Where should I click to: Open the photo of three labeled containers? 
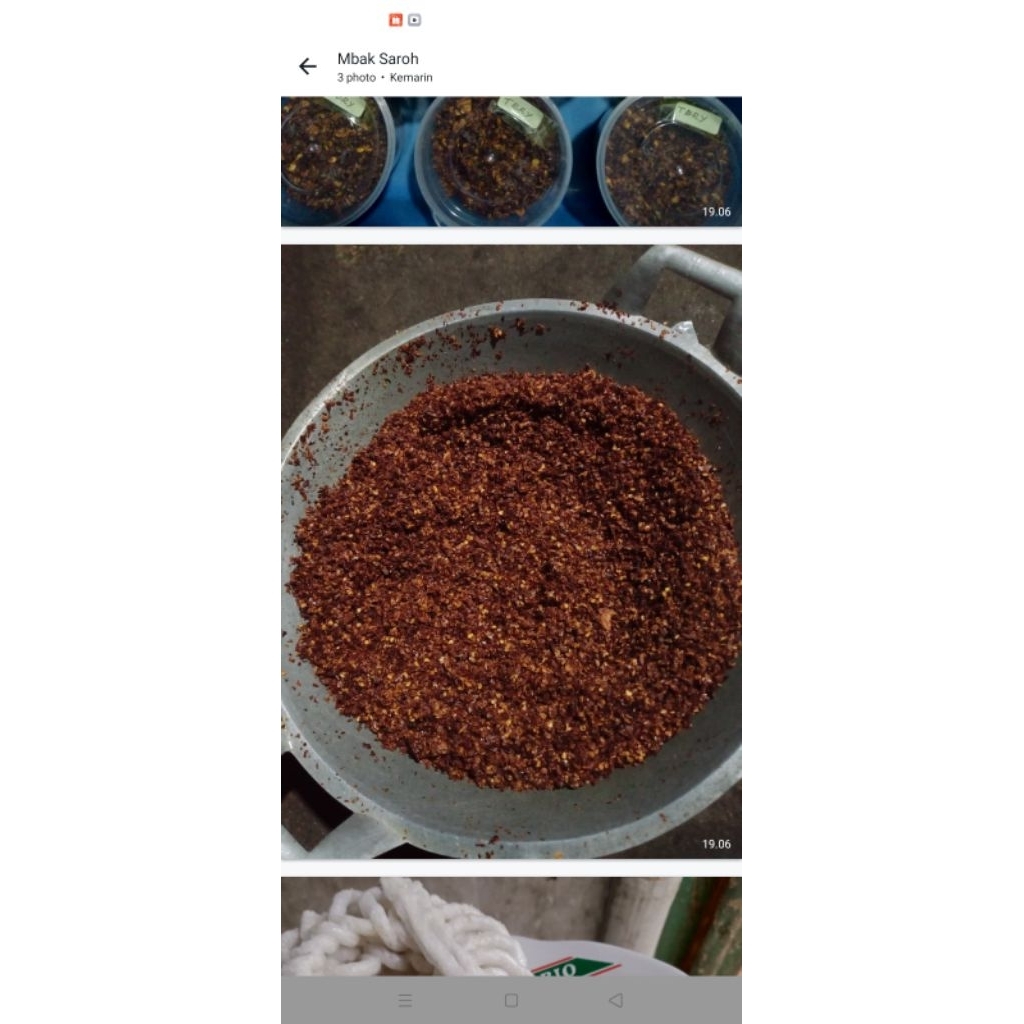(x=511, y=161)
